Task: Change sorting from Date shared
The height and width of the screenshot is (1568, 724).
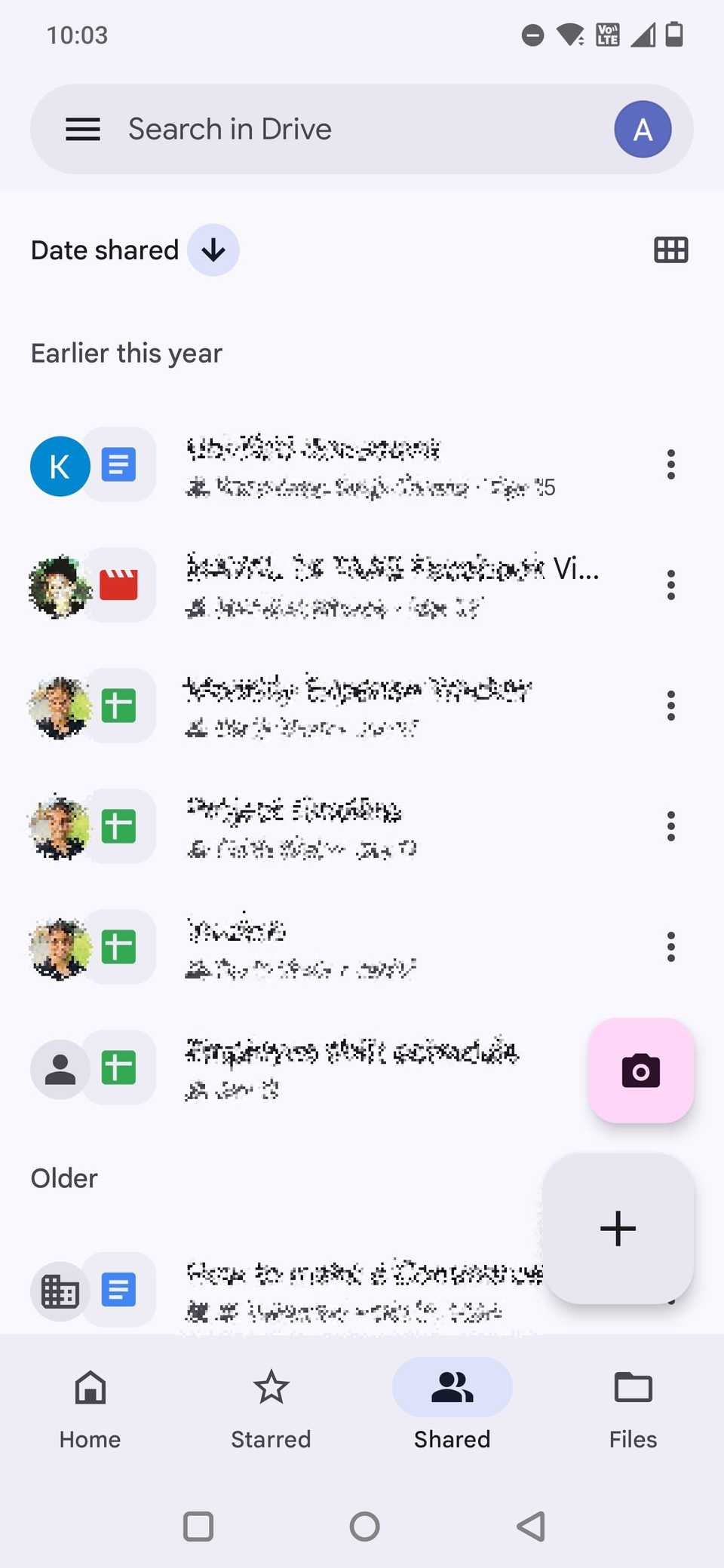Action: (x=105, y=250)
